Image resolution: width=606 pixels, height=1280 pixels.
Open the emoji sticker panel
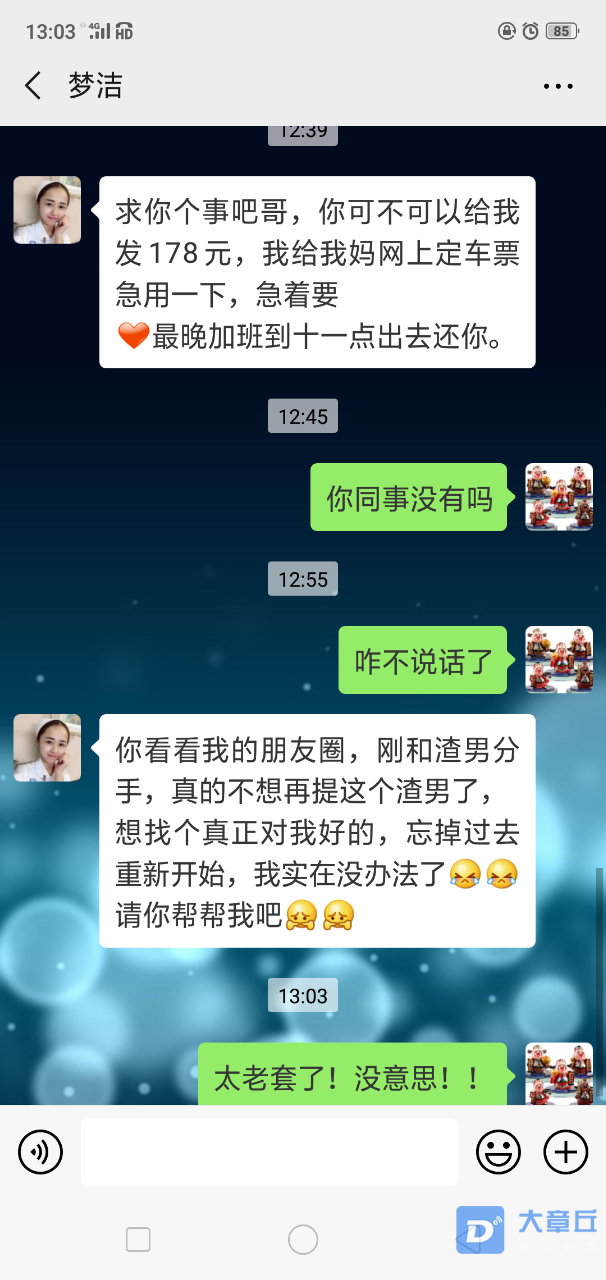[498, 1153]
